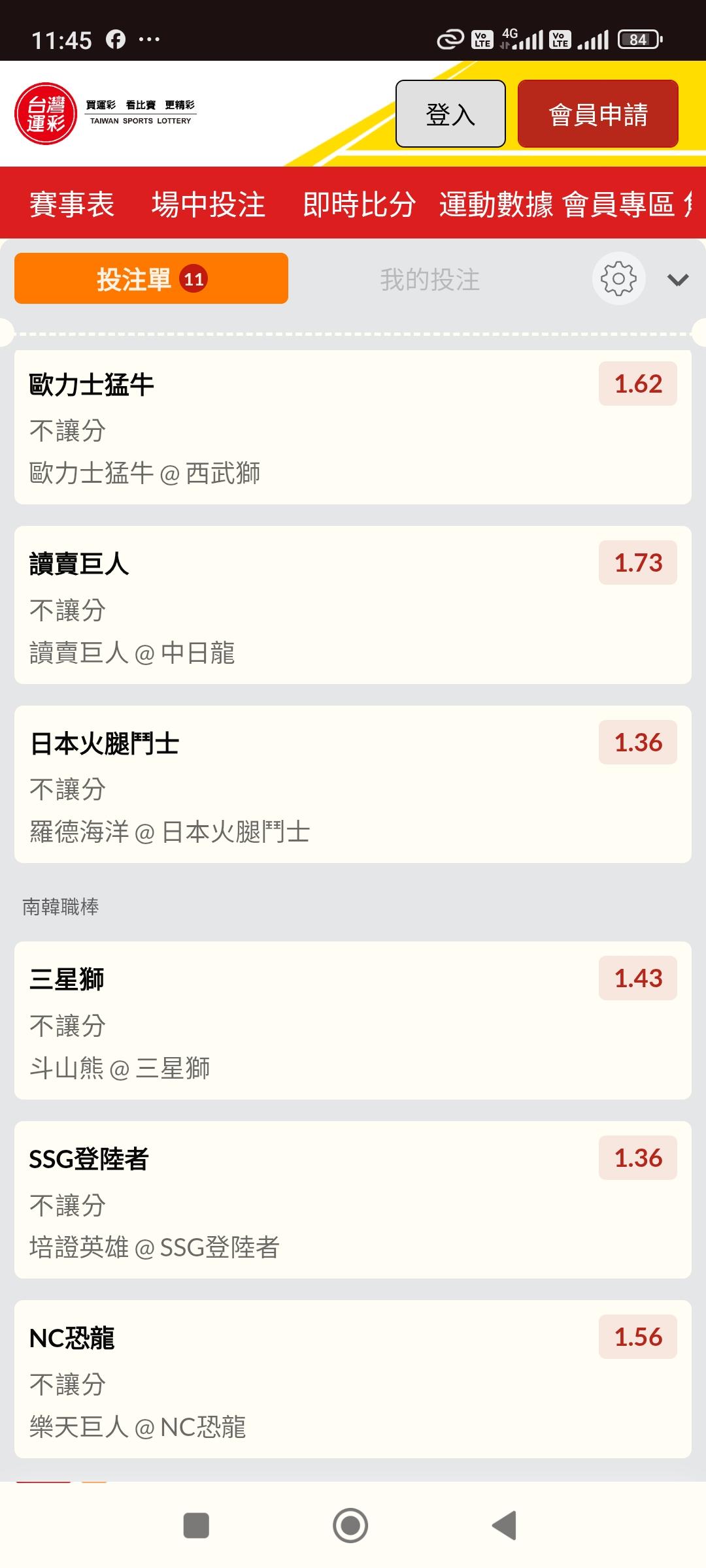Tap the NC恐龍 odds 1.56
The image size is (706, 1568).
pos(637,1337)
